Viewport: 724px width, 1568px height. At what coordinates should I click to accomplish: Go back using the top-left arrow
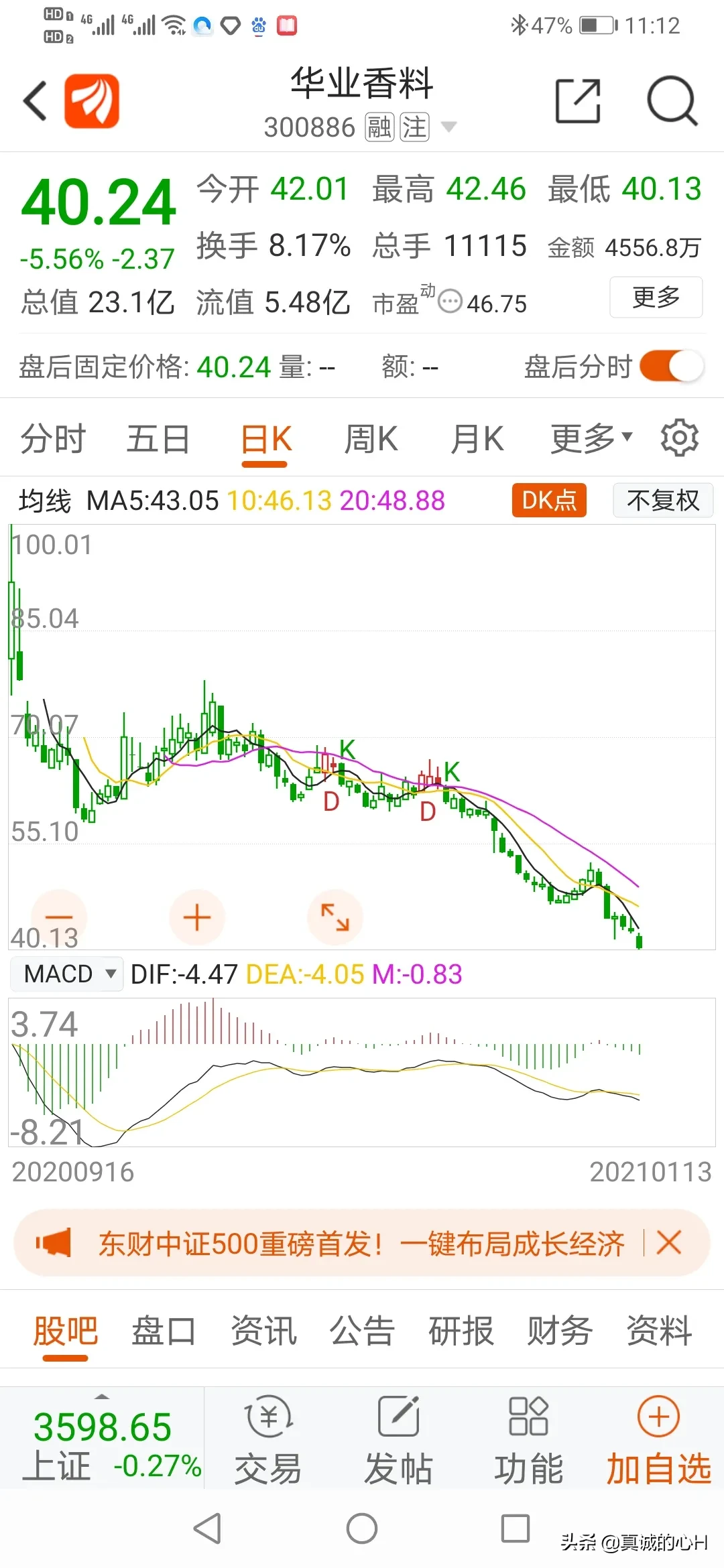coord(36,101)
